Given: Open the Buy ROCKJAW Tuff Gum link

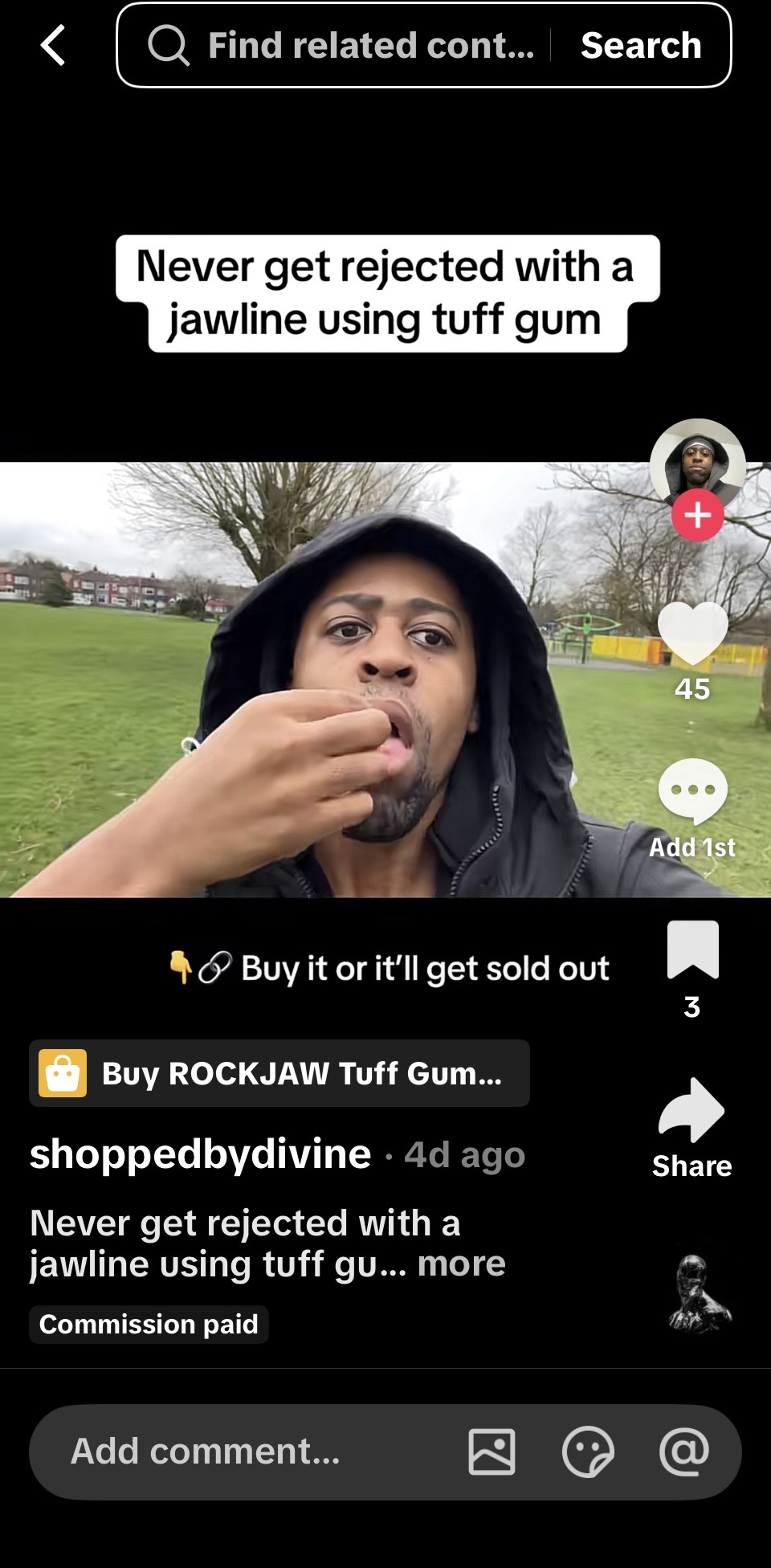Looking at the screenshot, I should coord(279,1073).
